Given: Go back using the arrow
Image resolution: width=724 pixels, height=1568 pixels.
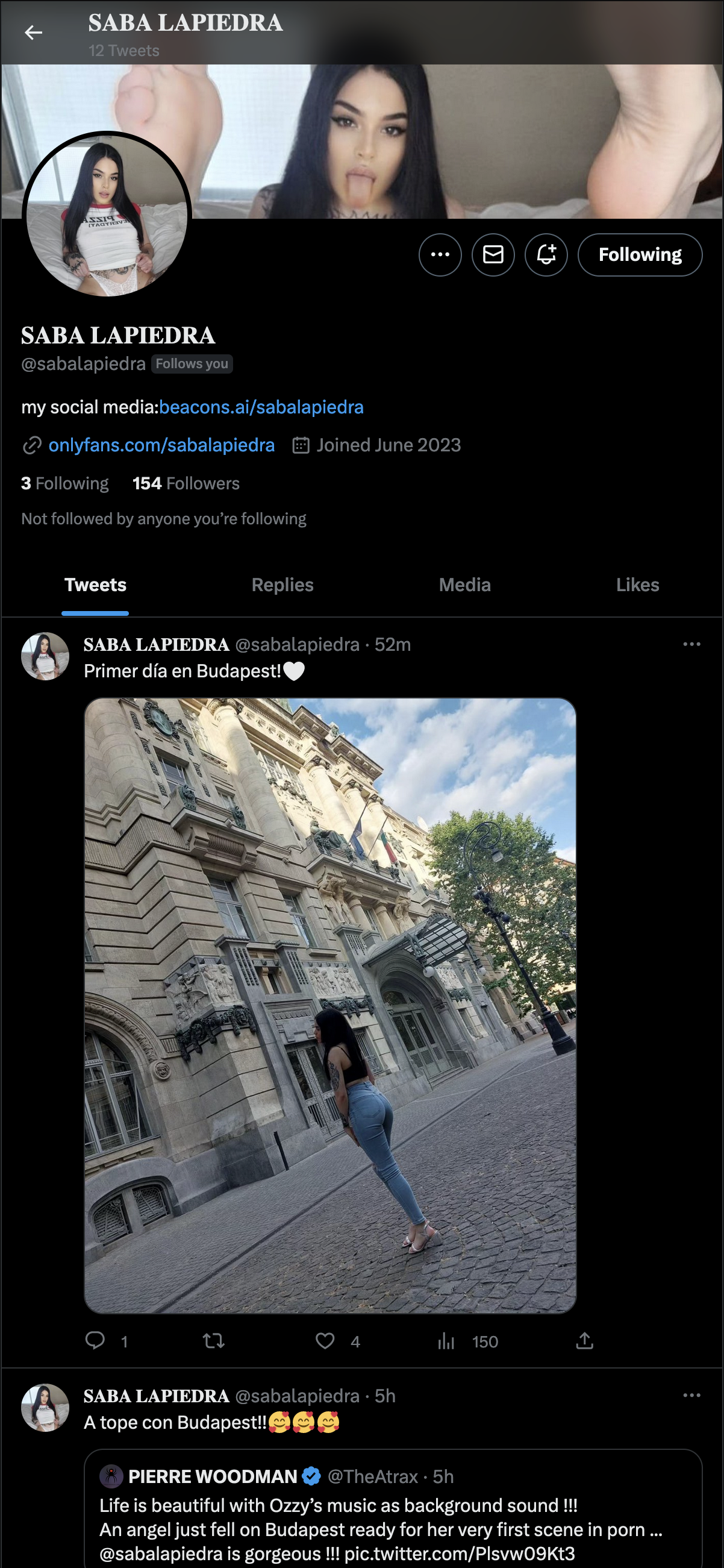Looking at the screenshot, I should click(x=34, y=33).
